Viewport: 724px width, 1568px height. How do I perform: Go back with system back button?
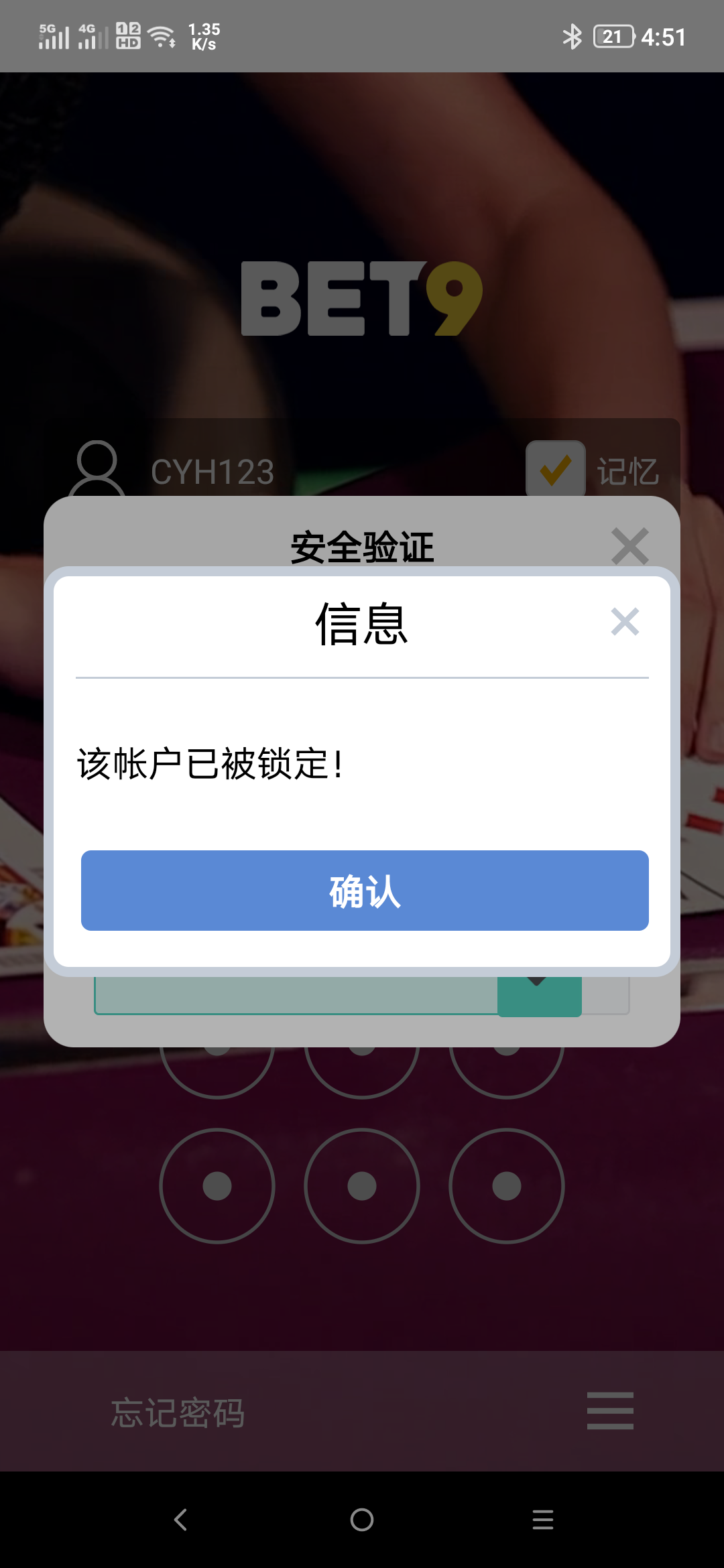coord(180,1520)
